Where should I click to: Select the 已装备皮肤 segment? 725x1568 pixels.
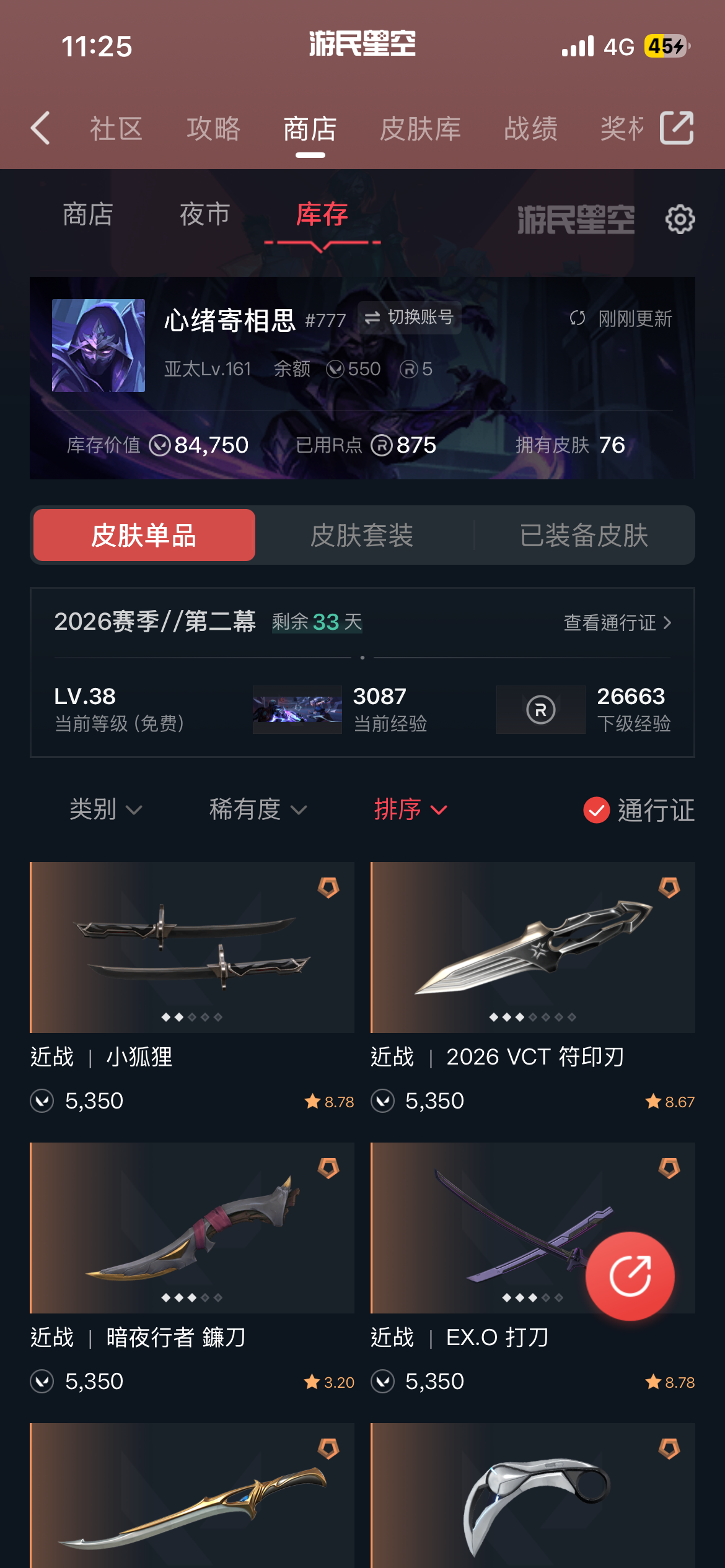584,536
